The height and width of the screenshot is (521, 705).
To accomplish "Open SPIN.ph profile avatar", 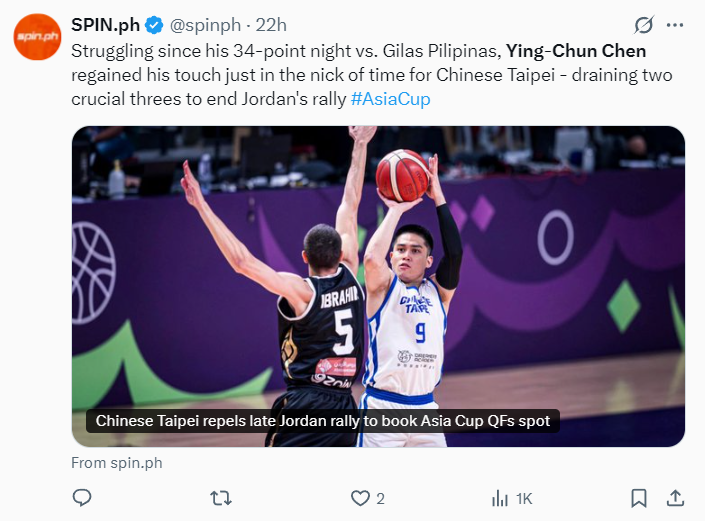I will coord(37,37).
